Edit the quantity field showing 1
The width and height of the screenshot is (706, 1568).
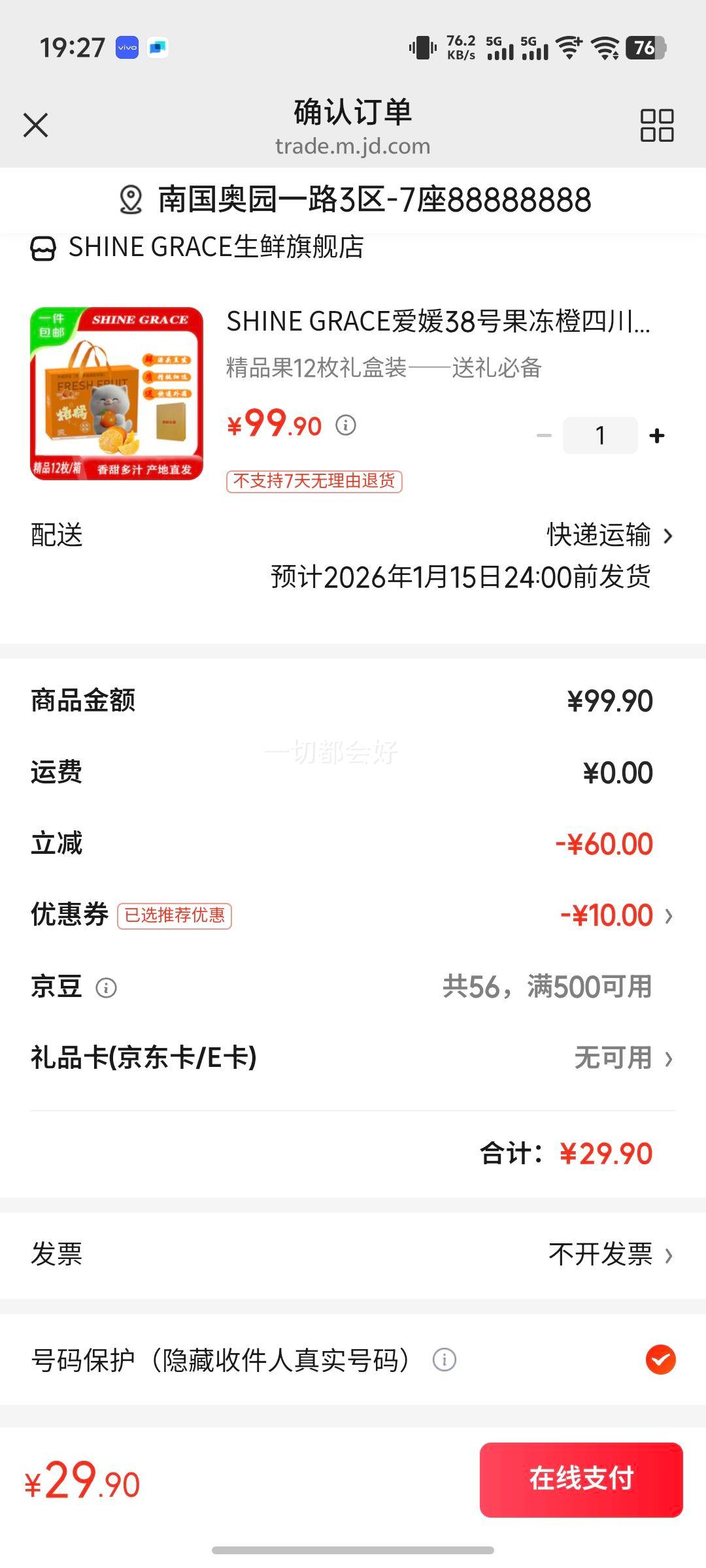click(600, 435)
